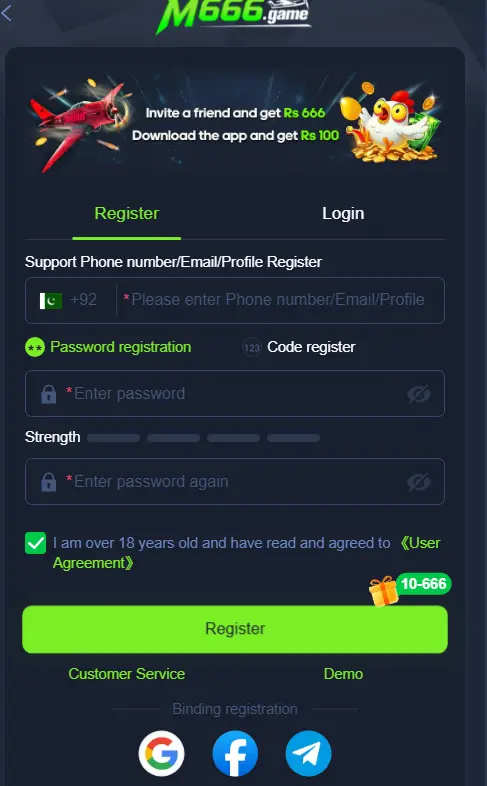The height and width of the screenshot is (786, 487).
Task: Open the Demo link
Action: point(343,674)
